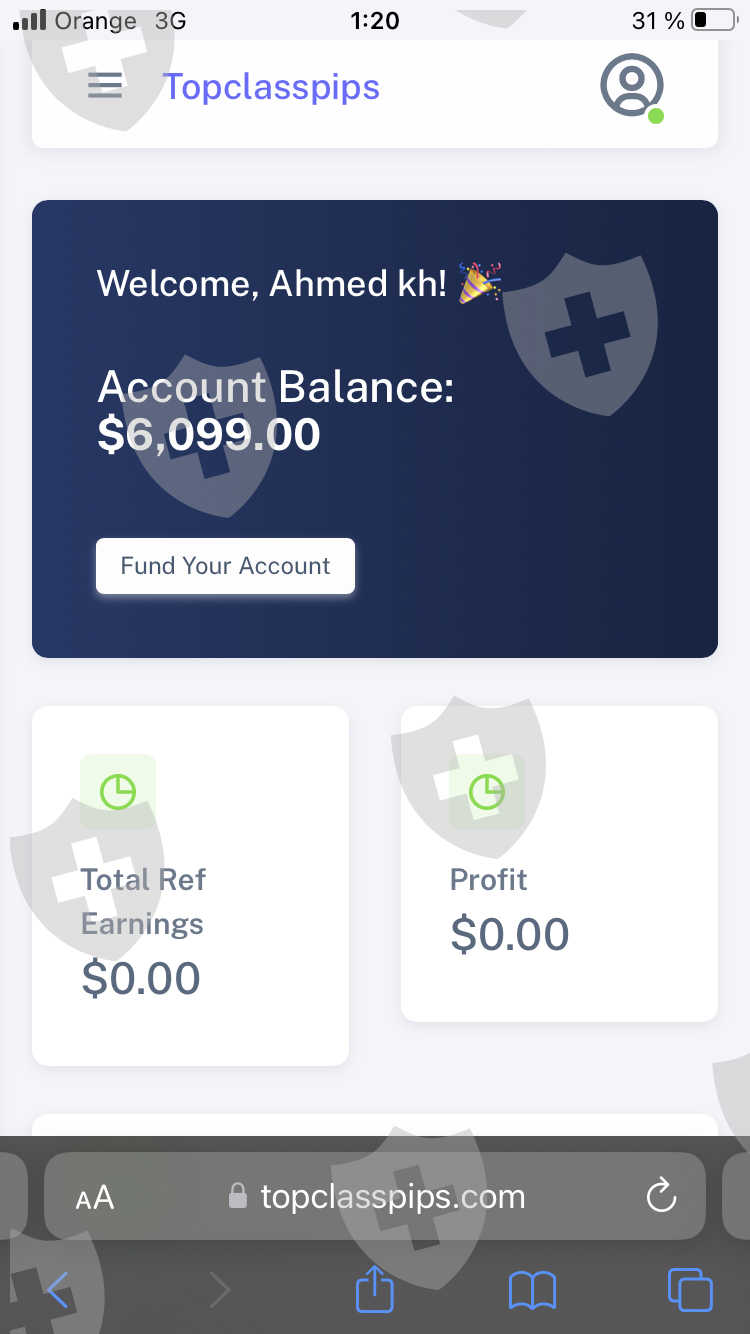Open Safari's AA reader options
Image resolution: width=750 pixels, height=1334 pixels.
click(x=95, y=1197)
